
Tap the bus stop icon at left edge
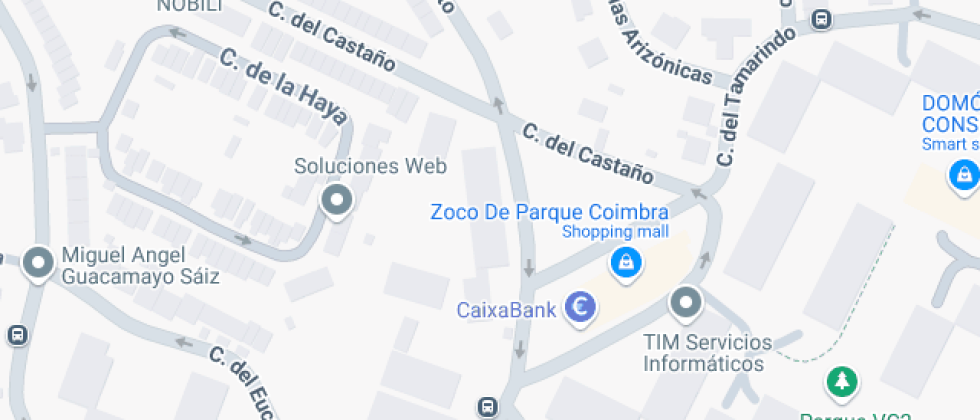coord(17,335)
